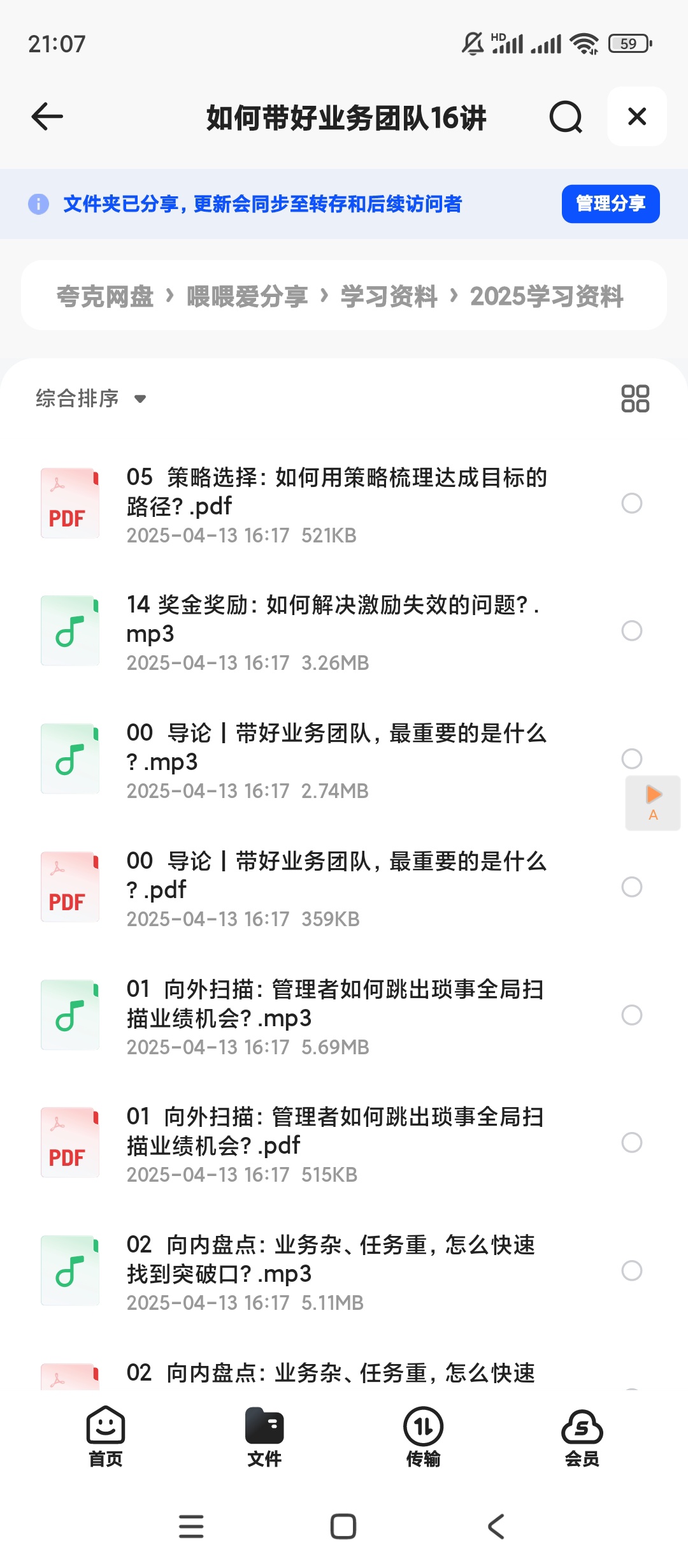Image resolution: width=688 pixels, height=1568 pixels.
Task: Go back with the back arrow
Action: pyautogui.click(x=46, y=117)
